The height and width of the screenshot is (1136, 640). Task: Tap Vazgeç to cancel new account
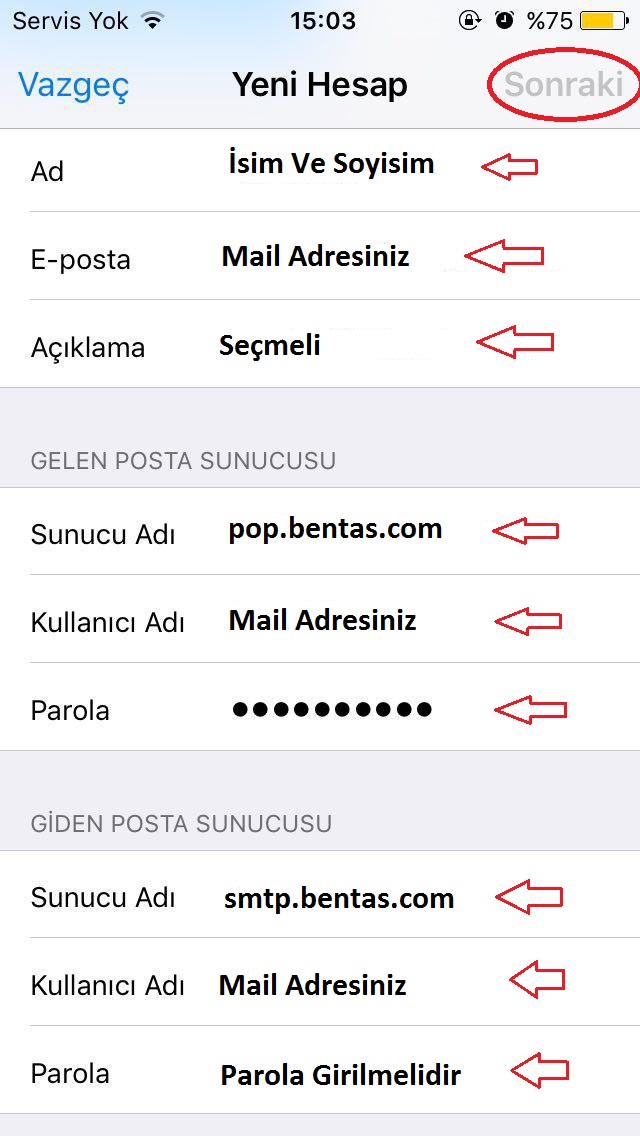(x=74, y=85)
